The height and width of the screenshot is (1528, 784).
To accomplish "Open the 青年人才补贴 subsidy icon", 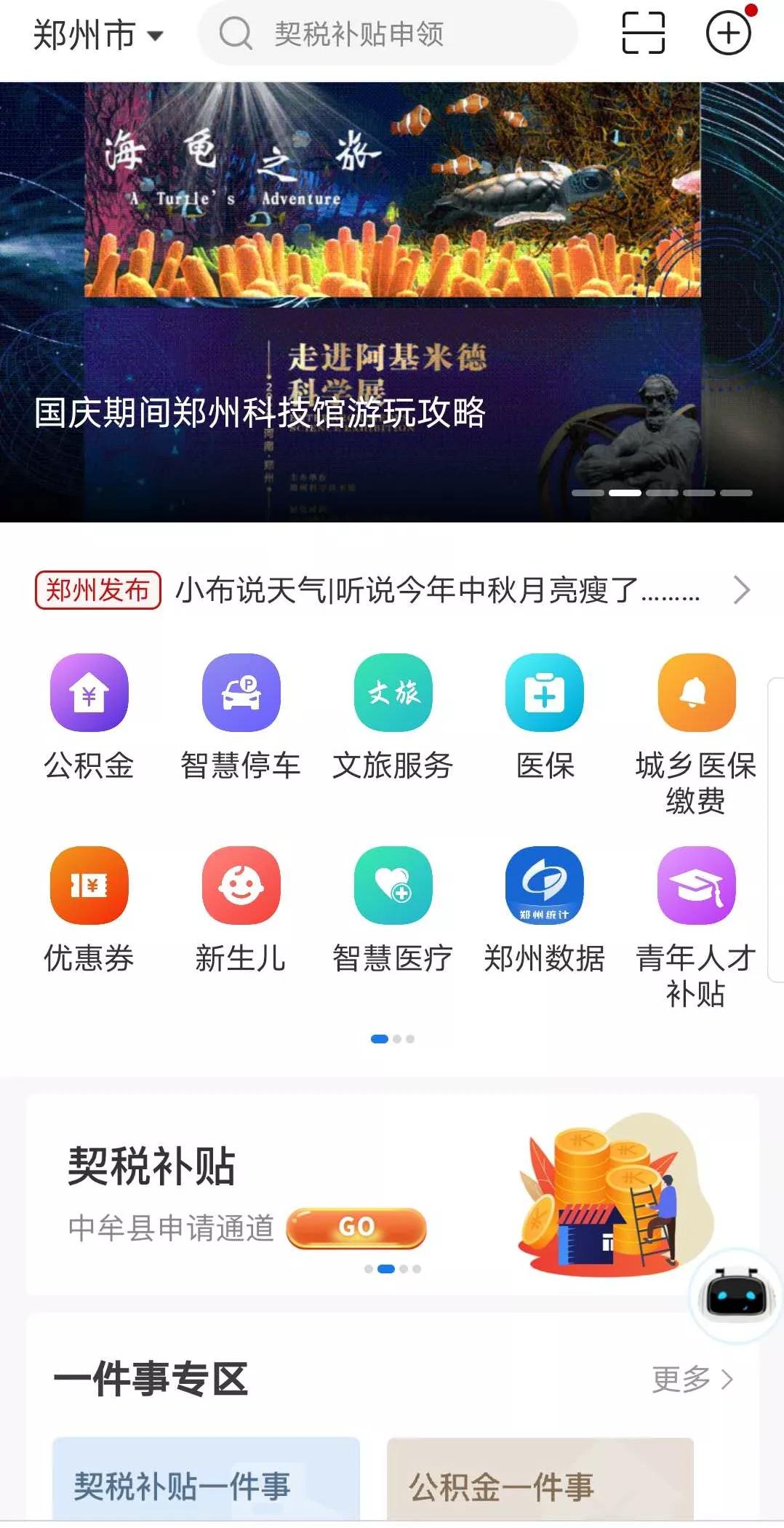I will [695, 886].
